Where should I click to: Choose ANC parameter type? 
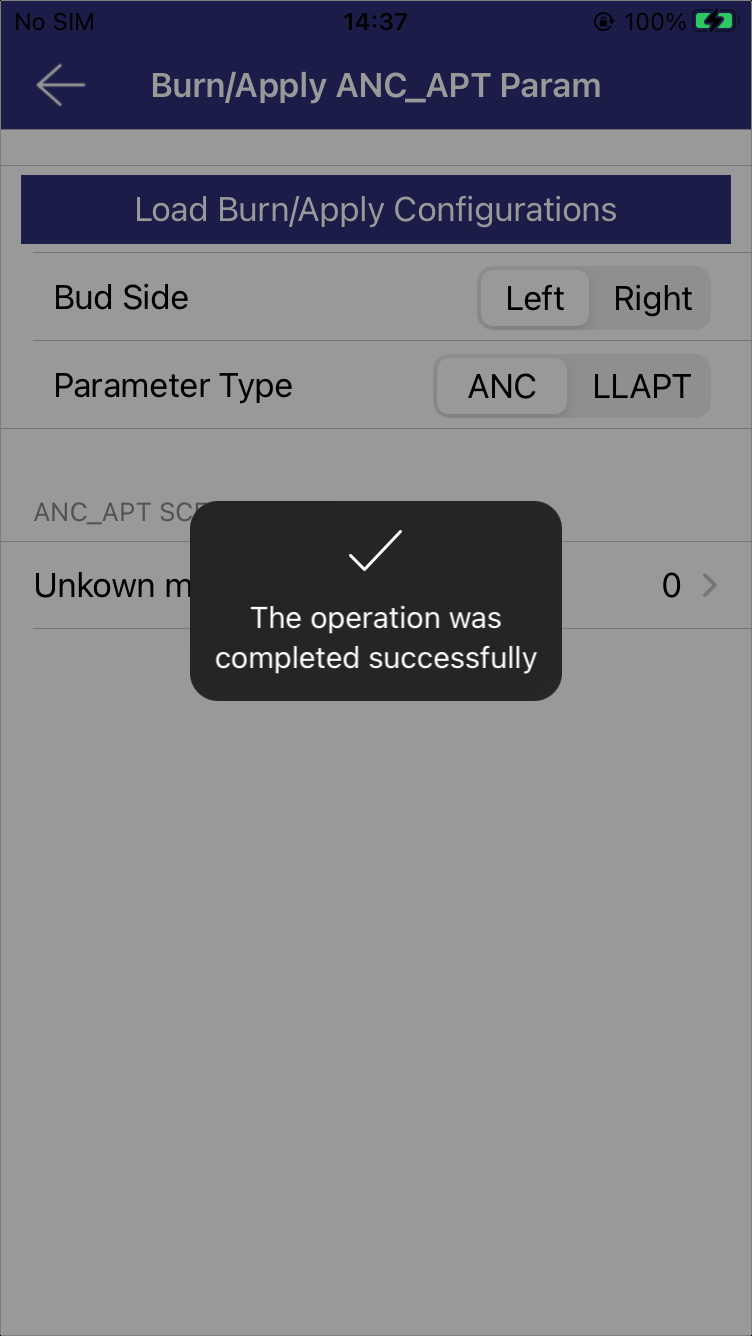click(x=502, y=386)
